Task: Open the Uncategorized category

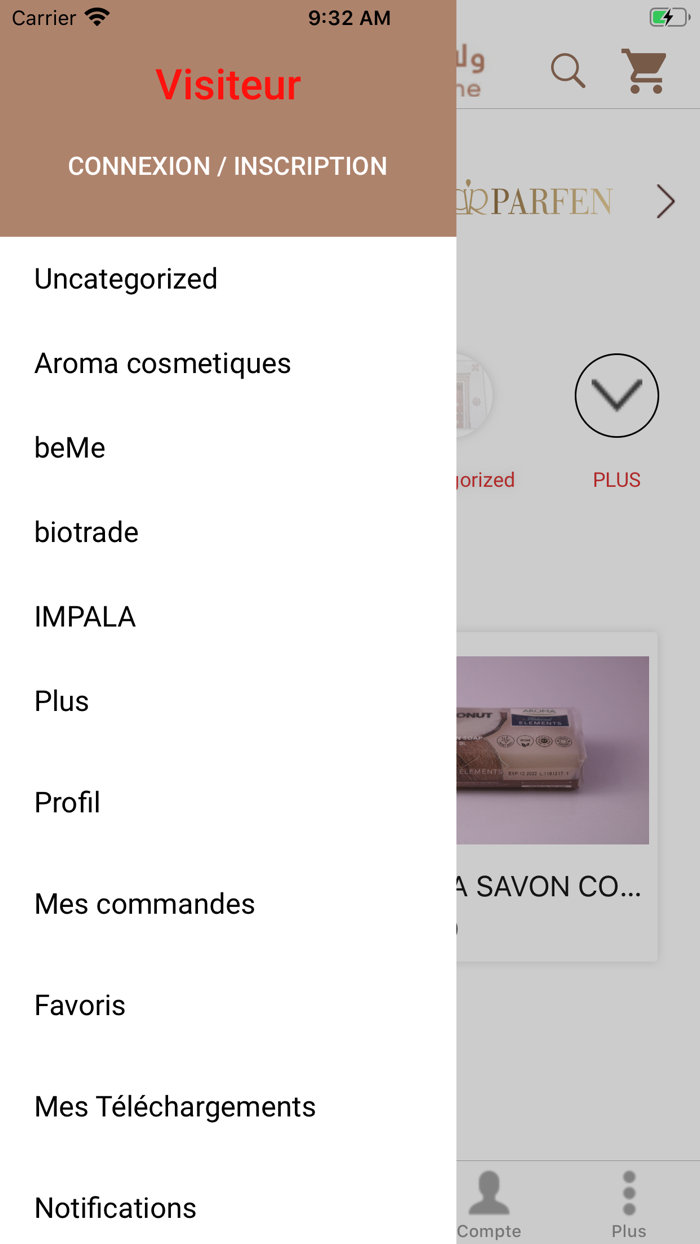Action: pos(126,279)
